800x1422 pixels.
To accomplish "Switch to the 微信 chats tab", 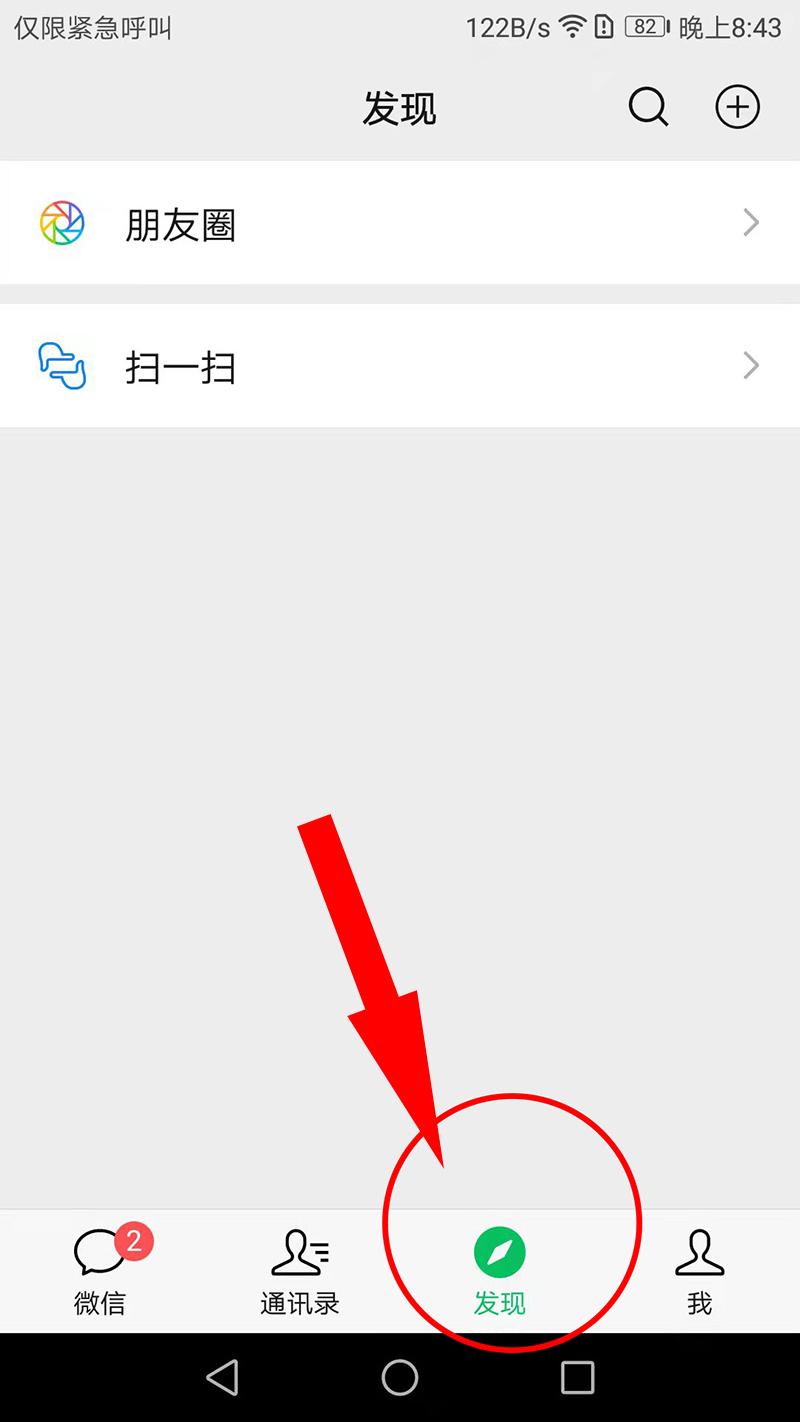I will [100, 1270].
